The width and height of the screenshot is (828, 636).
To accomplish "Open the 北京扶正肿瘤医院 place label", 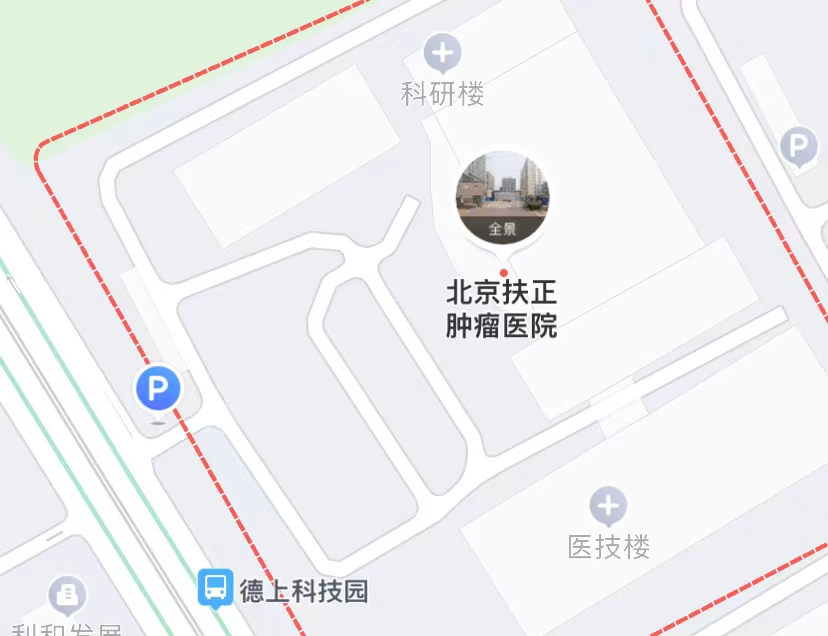I will (502, 309).
